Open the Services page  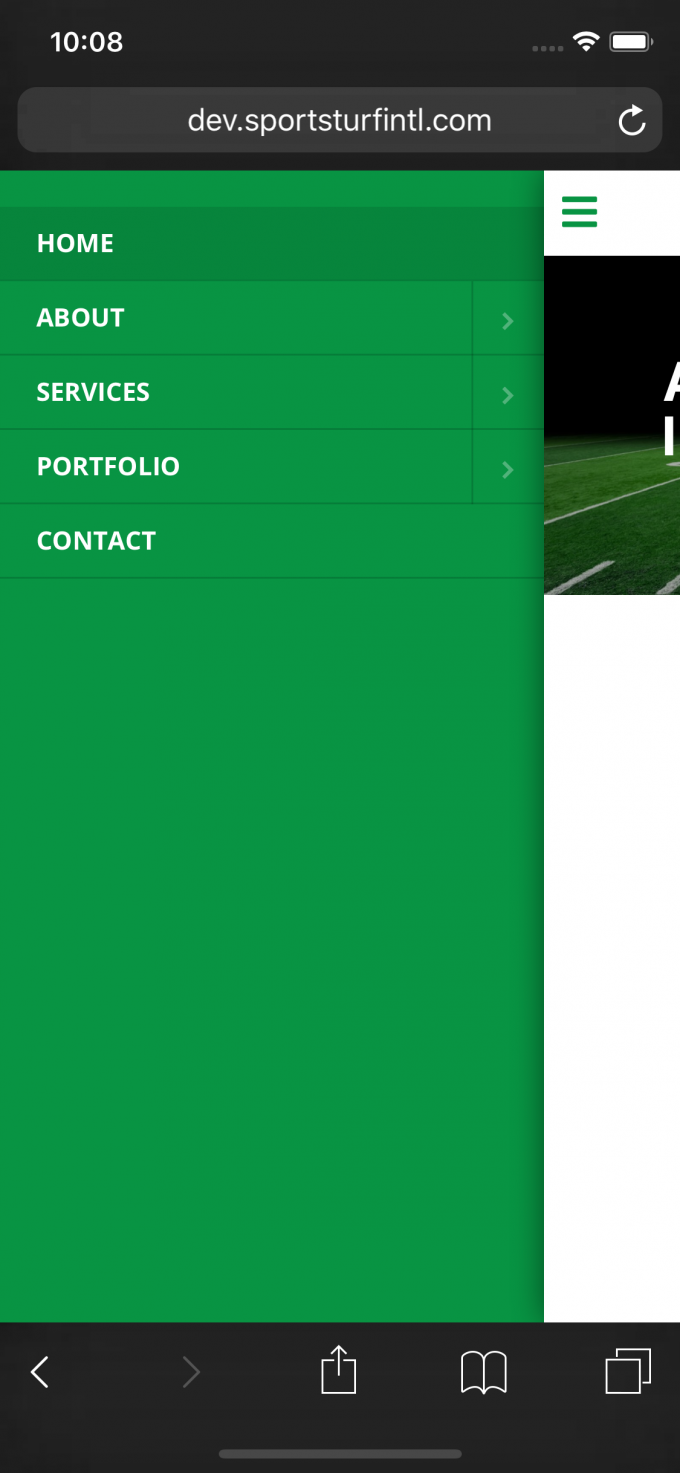point(93,392)
